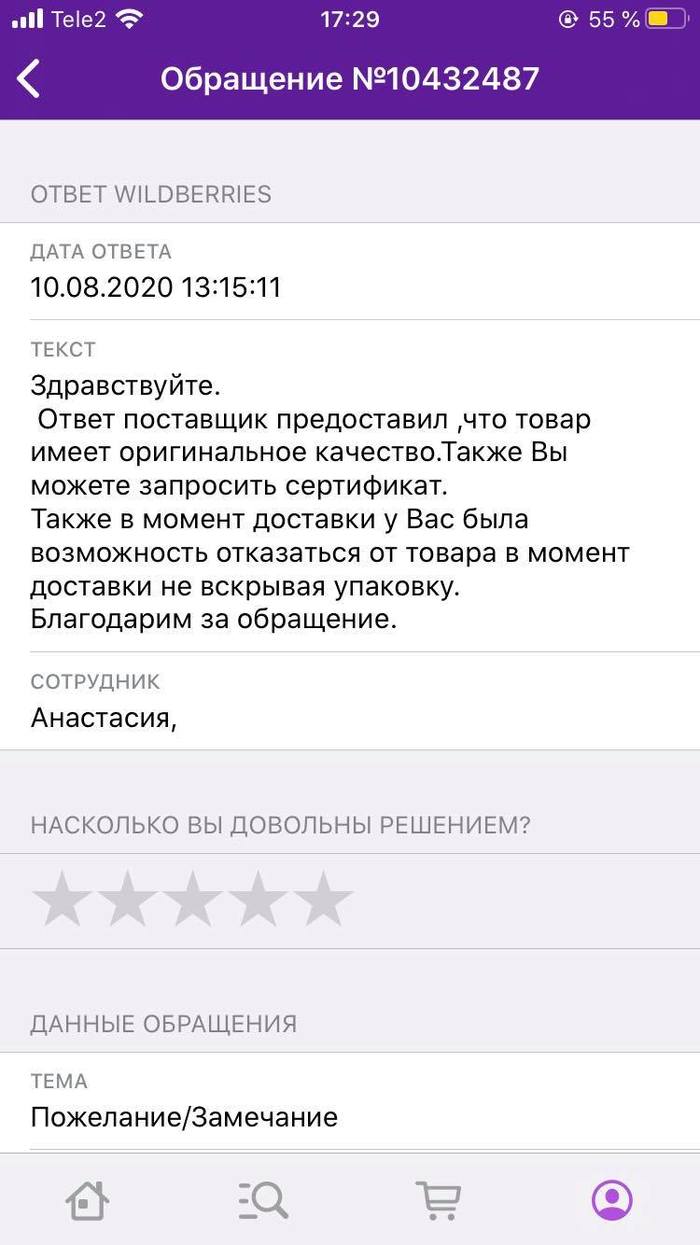
Task: Open the home tab
Action: click(87, 1198)
